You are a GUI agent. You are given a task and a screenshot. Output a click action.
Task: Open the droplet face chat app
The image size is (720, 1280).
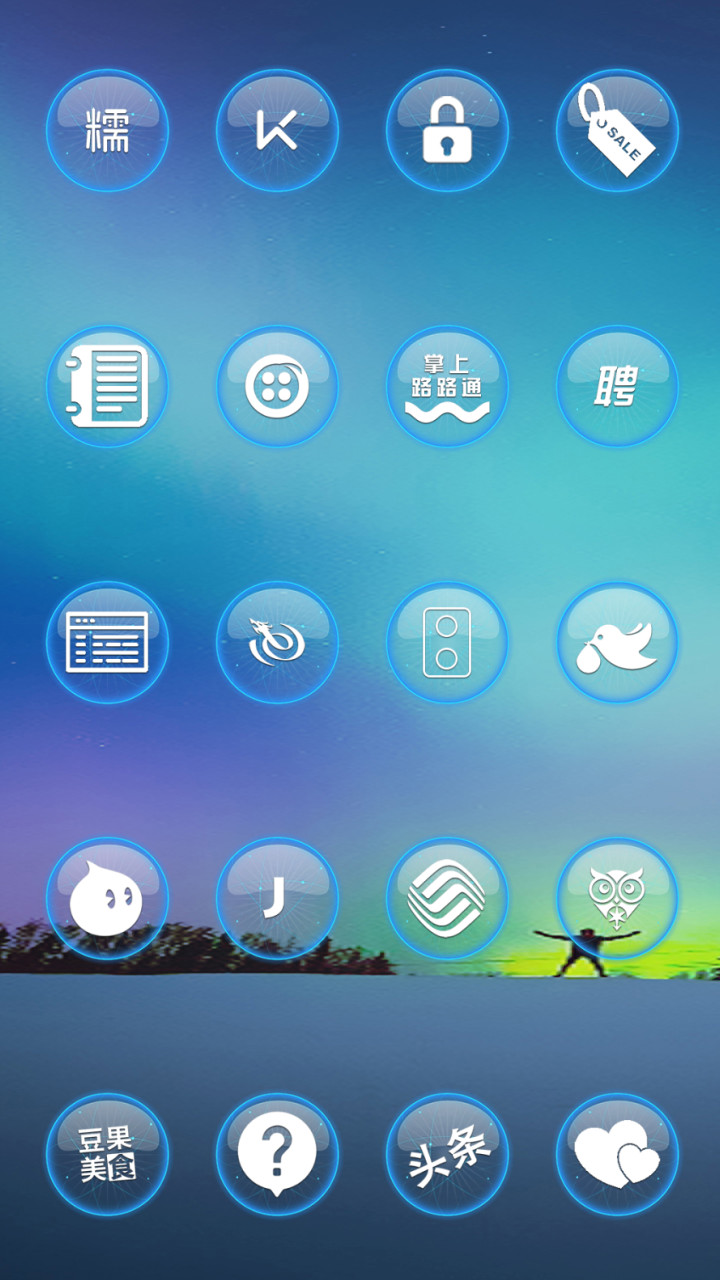click(107, 898)
